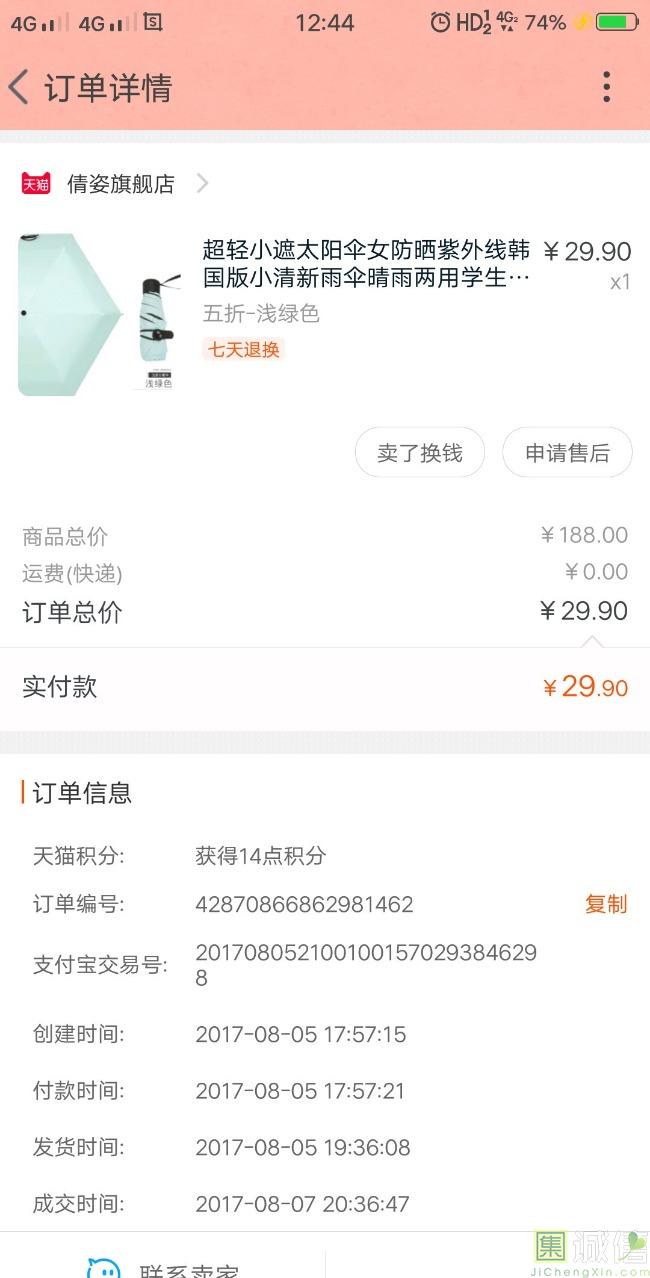The image size is (650, 1278).
Task: Go back from order details
Action: tap(20, 88)
